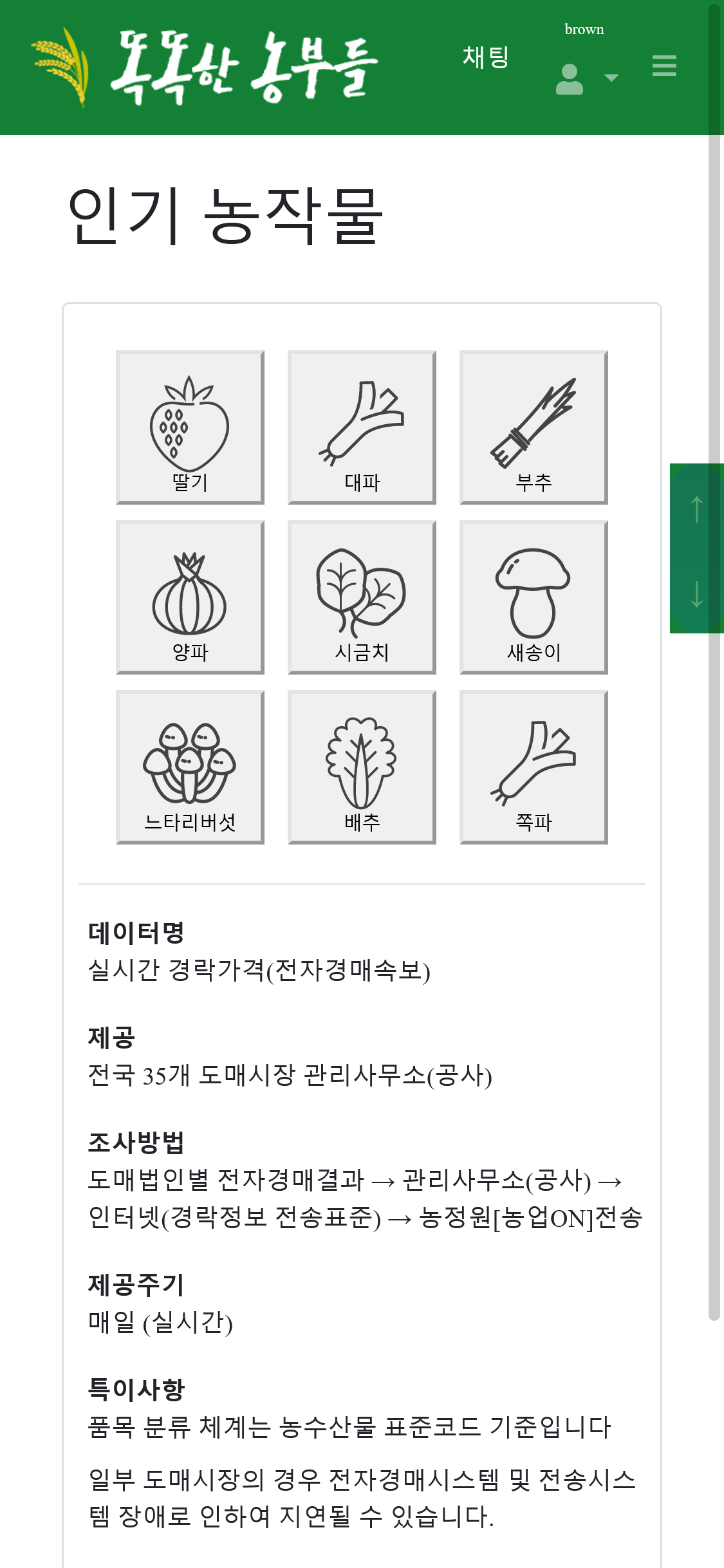The width and height of the screenshot is (724, 1568).
Task: Tap the up arrow floating button
Action: click(x=696, y=509)
